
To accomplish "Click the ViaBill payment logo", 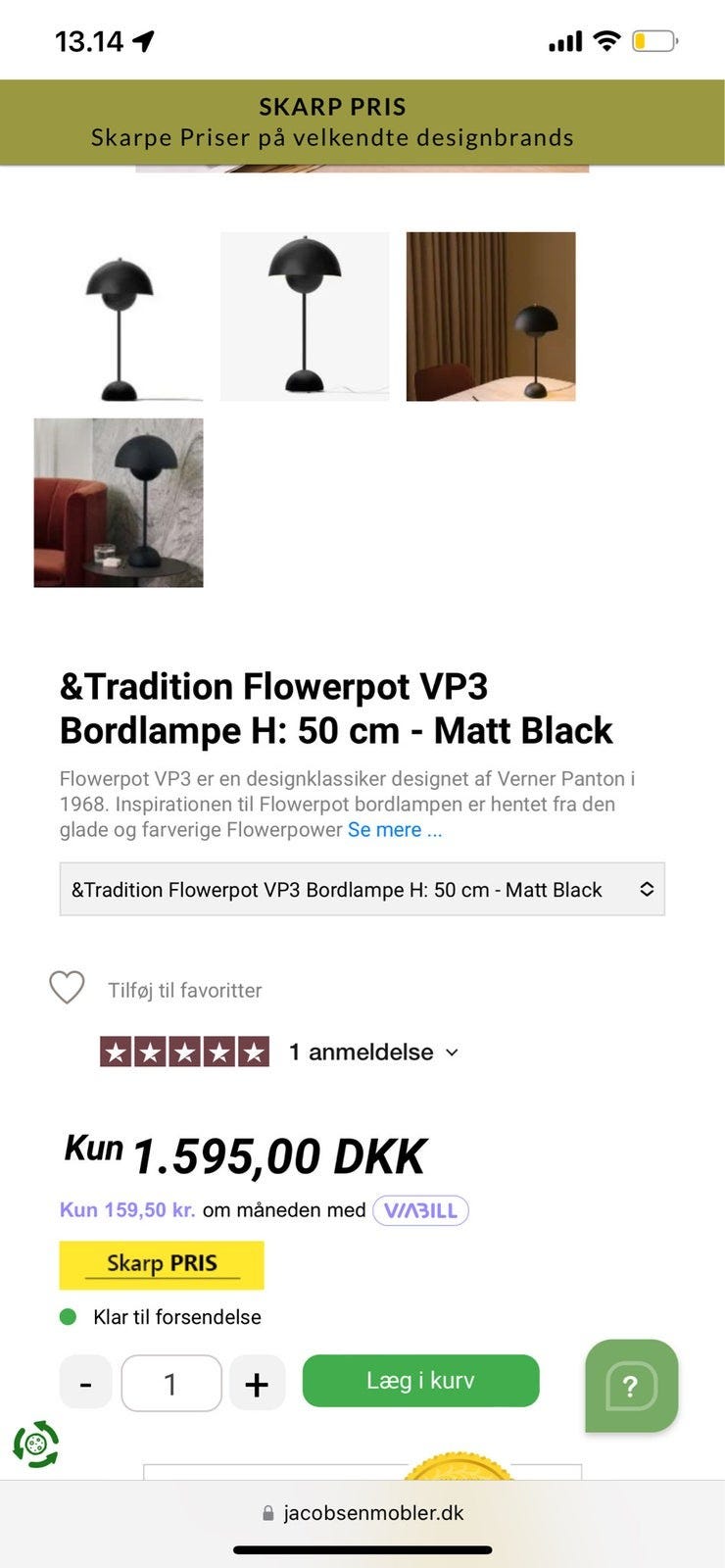I will click(419, 1210).
